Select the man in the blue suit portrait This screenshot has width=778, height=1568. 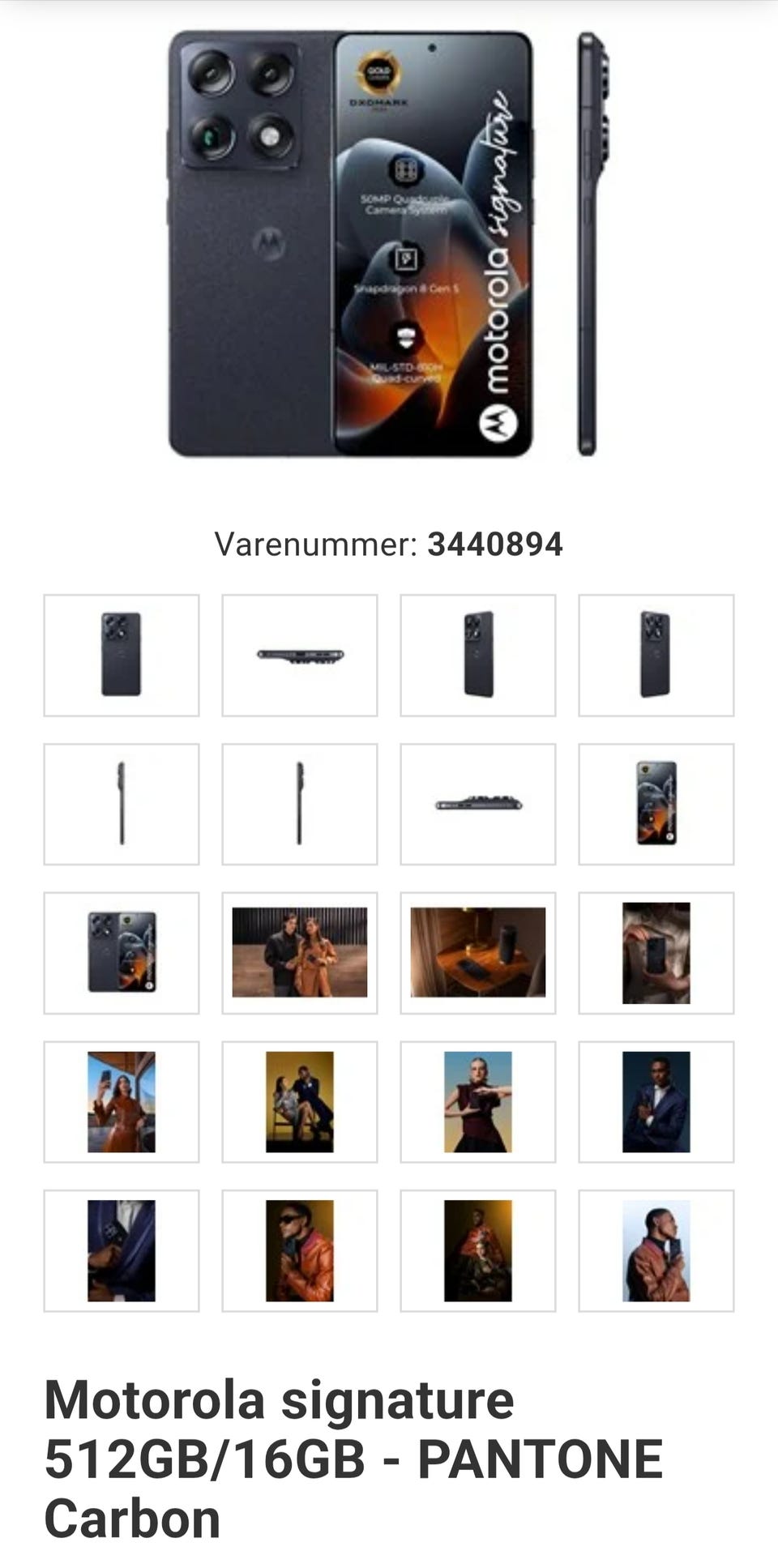(x=656, y=1102)
